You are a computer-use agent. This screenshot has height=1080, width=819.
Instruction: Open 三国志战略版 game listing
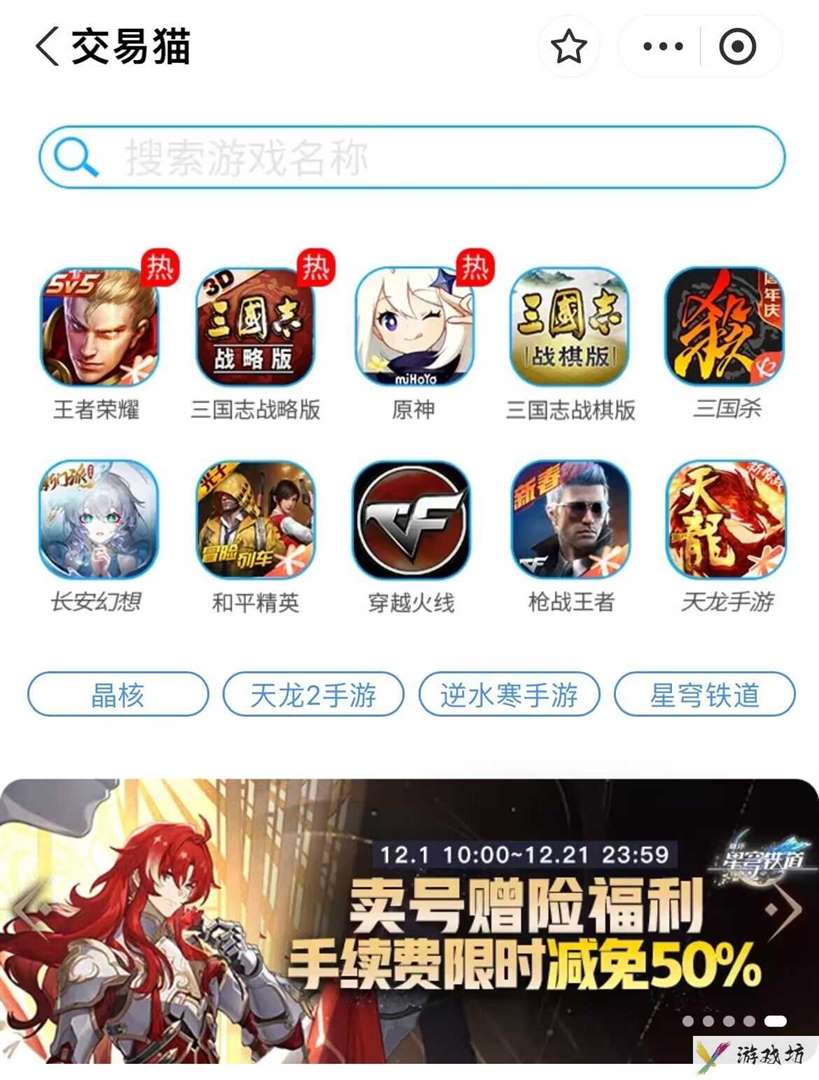[x=256, y=327]
